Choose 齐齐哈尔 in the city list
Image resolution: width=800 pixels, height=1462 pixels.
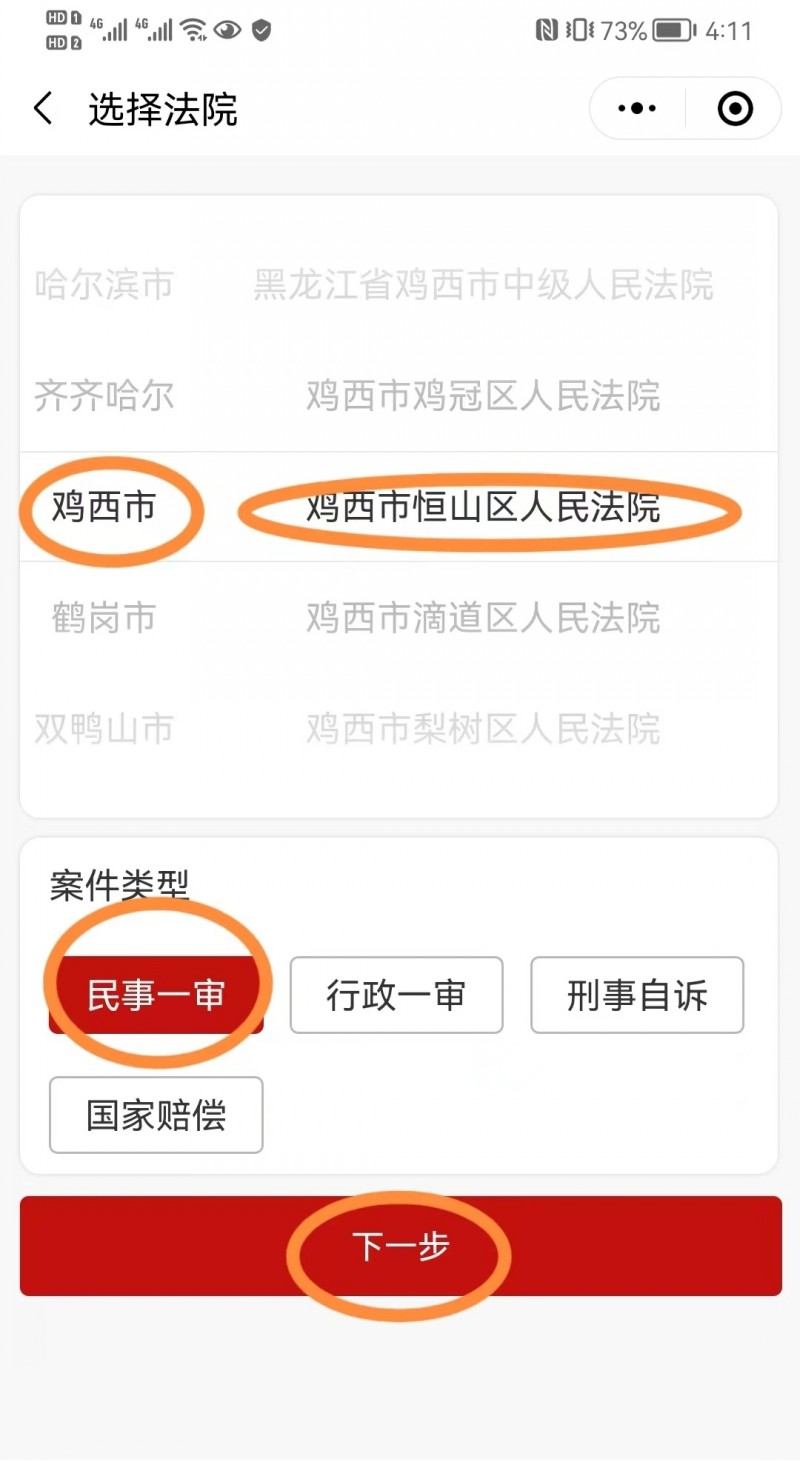coord(104,396)
